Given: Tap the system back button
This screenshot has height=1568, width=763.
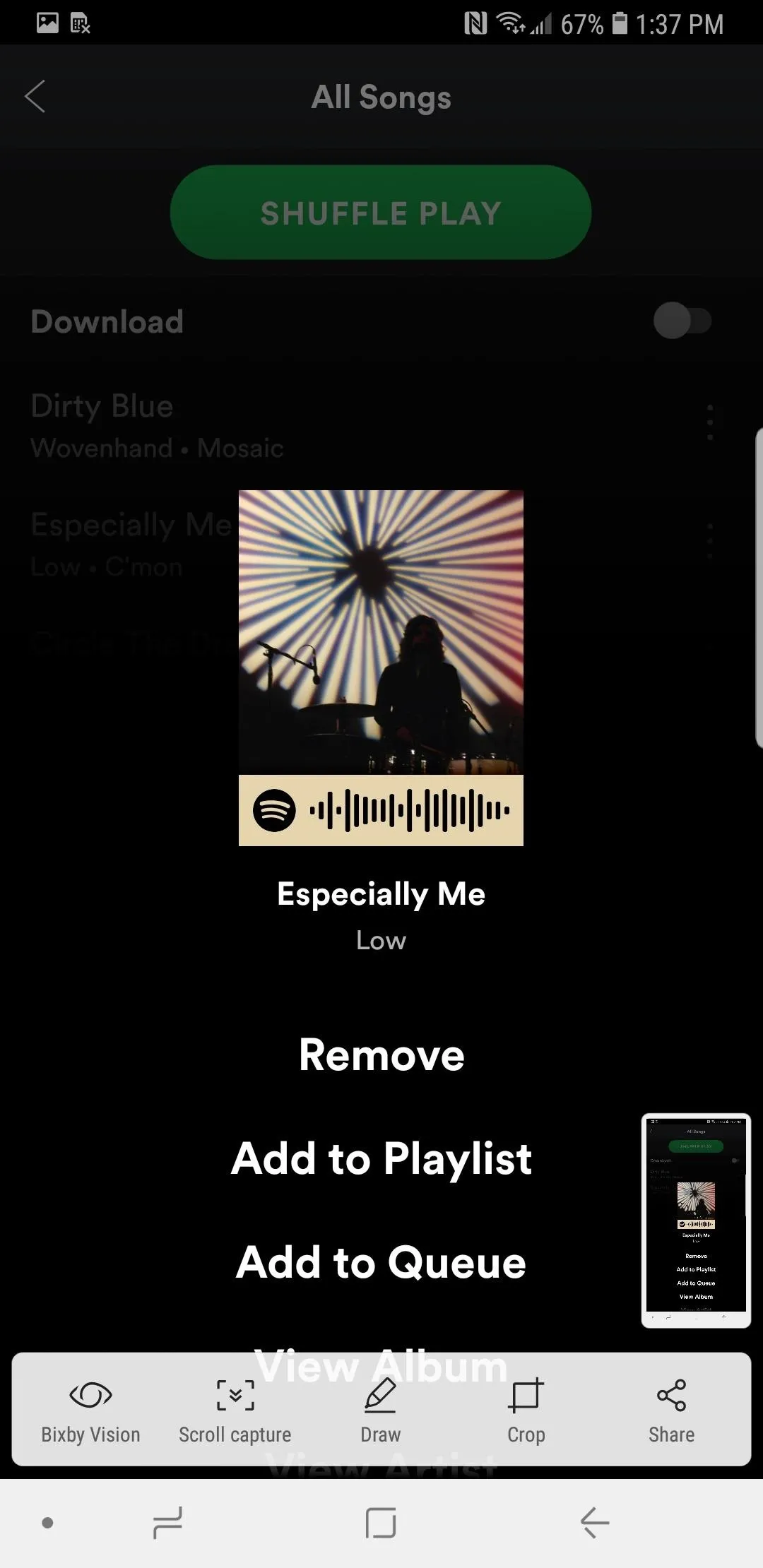Looking at the screenshot, I should coord(595,1522).
